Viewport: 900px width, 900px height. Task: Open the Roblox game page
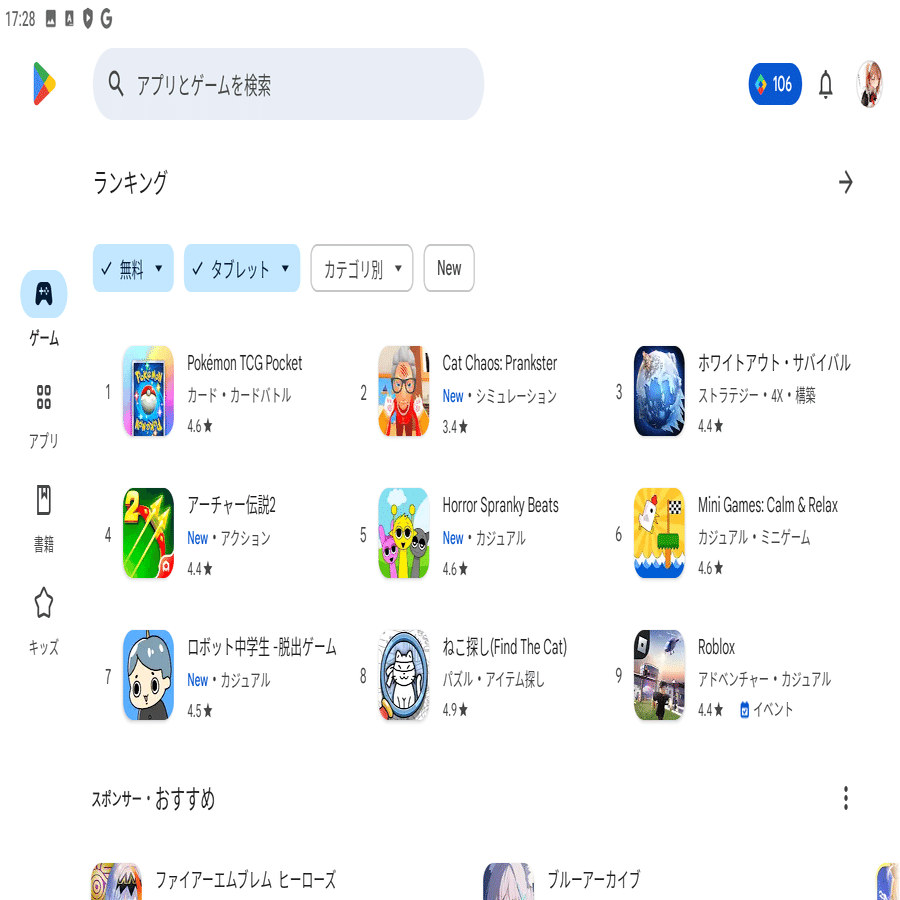(716, 648)
